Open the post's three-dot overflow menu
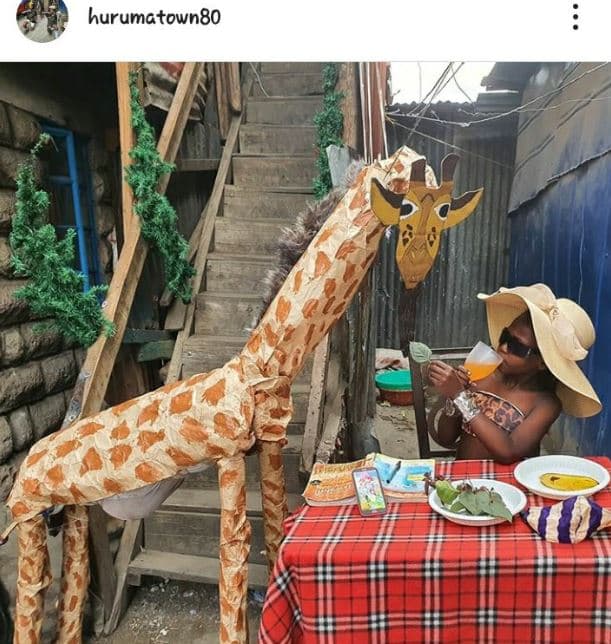This screenshot has height=644, width=611. pos(575,17)
